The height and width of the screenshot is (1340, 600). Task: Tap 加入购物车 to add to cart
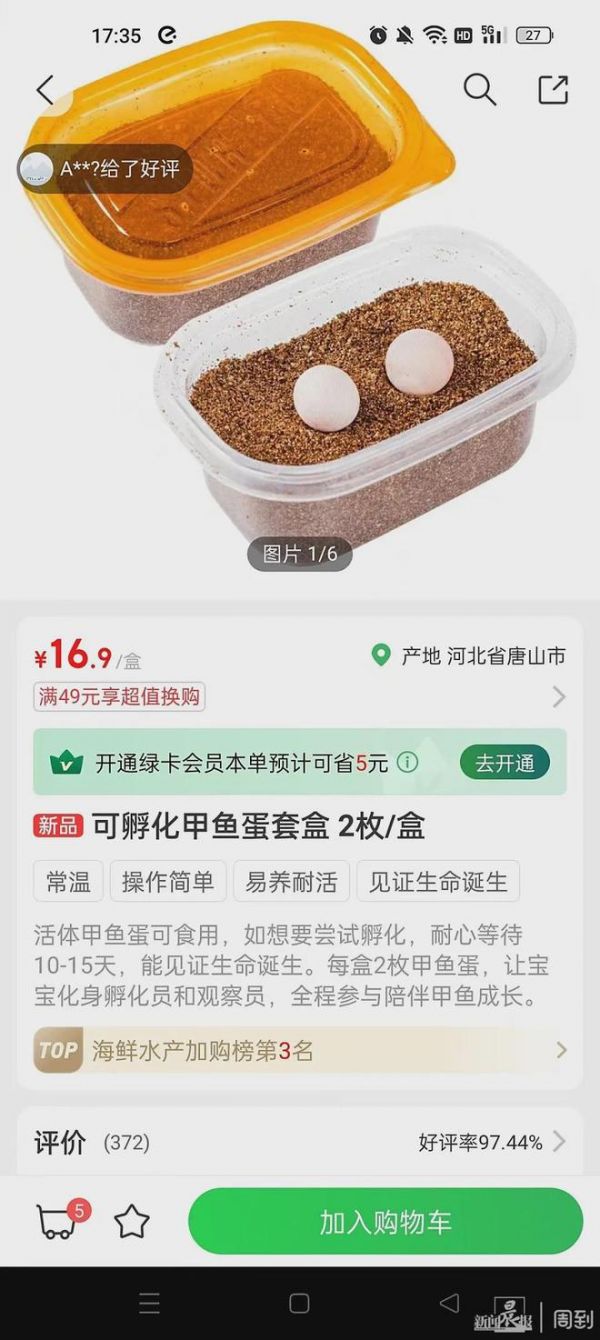tap(385, 1221)
